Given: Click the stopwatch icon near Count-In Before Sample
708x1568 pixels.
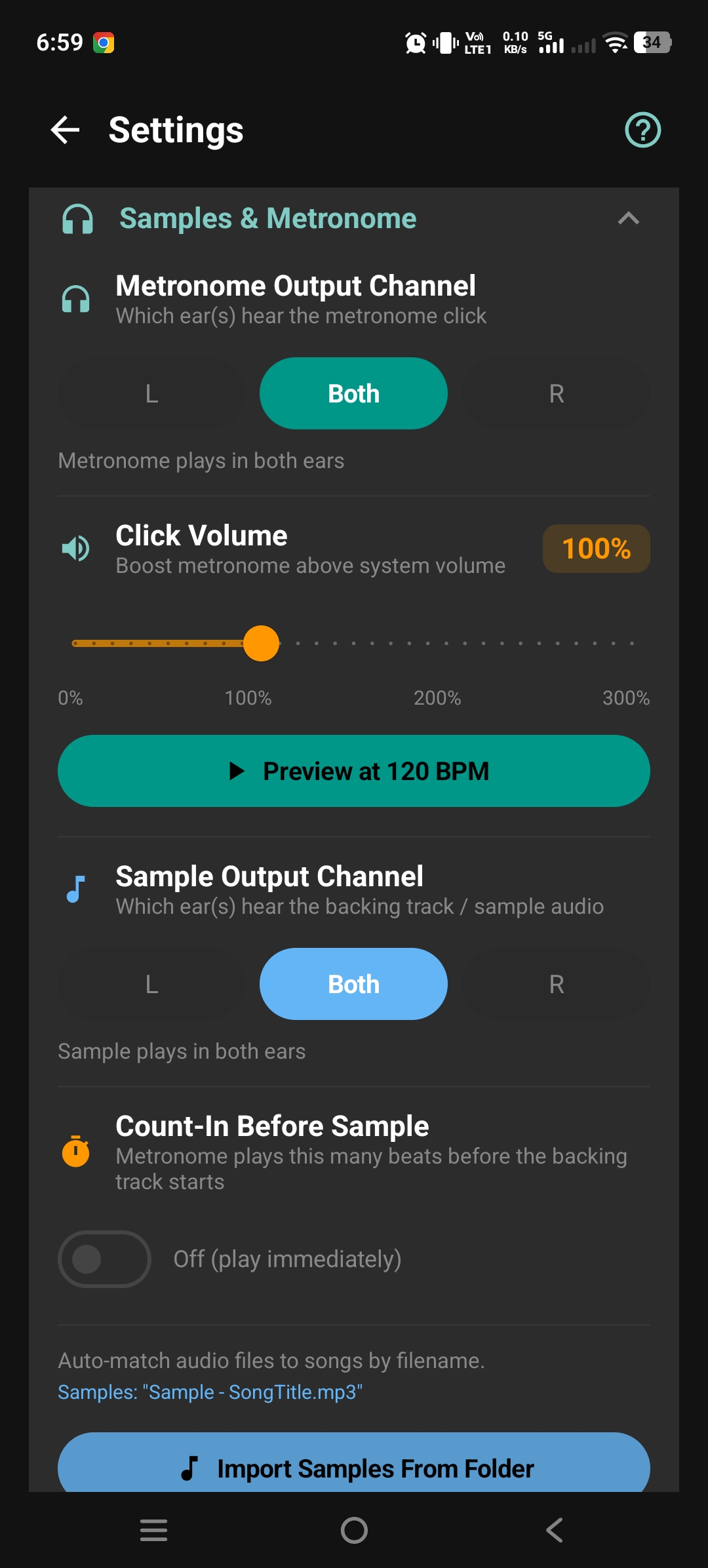Looking at the screenshot, I should 75,1151.
